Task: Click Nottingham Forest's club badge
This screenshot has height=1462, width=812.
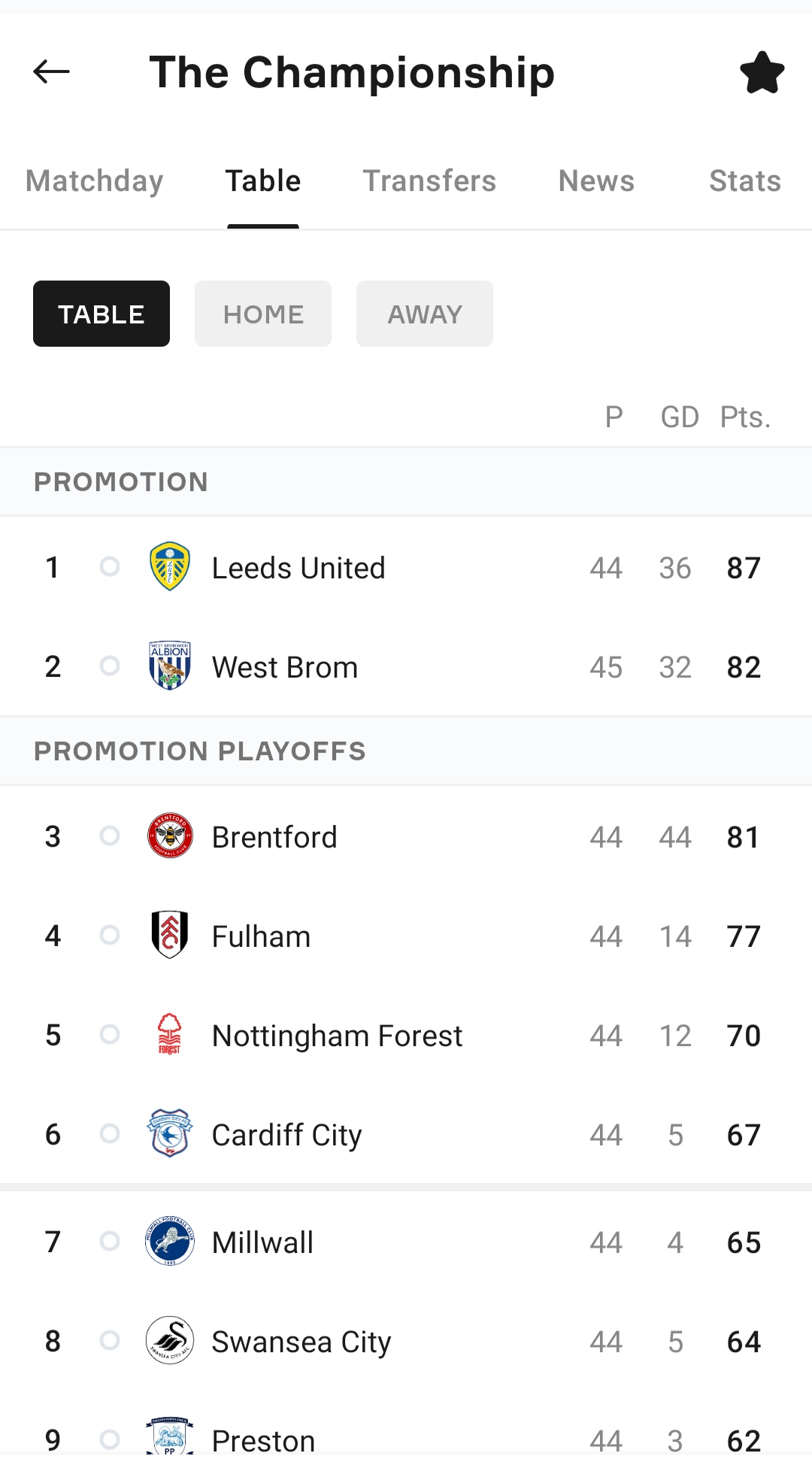Action: 170,1035
